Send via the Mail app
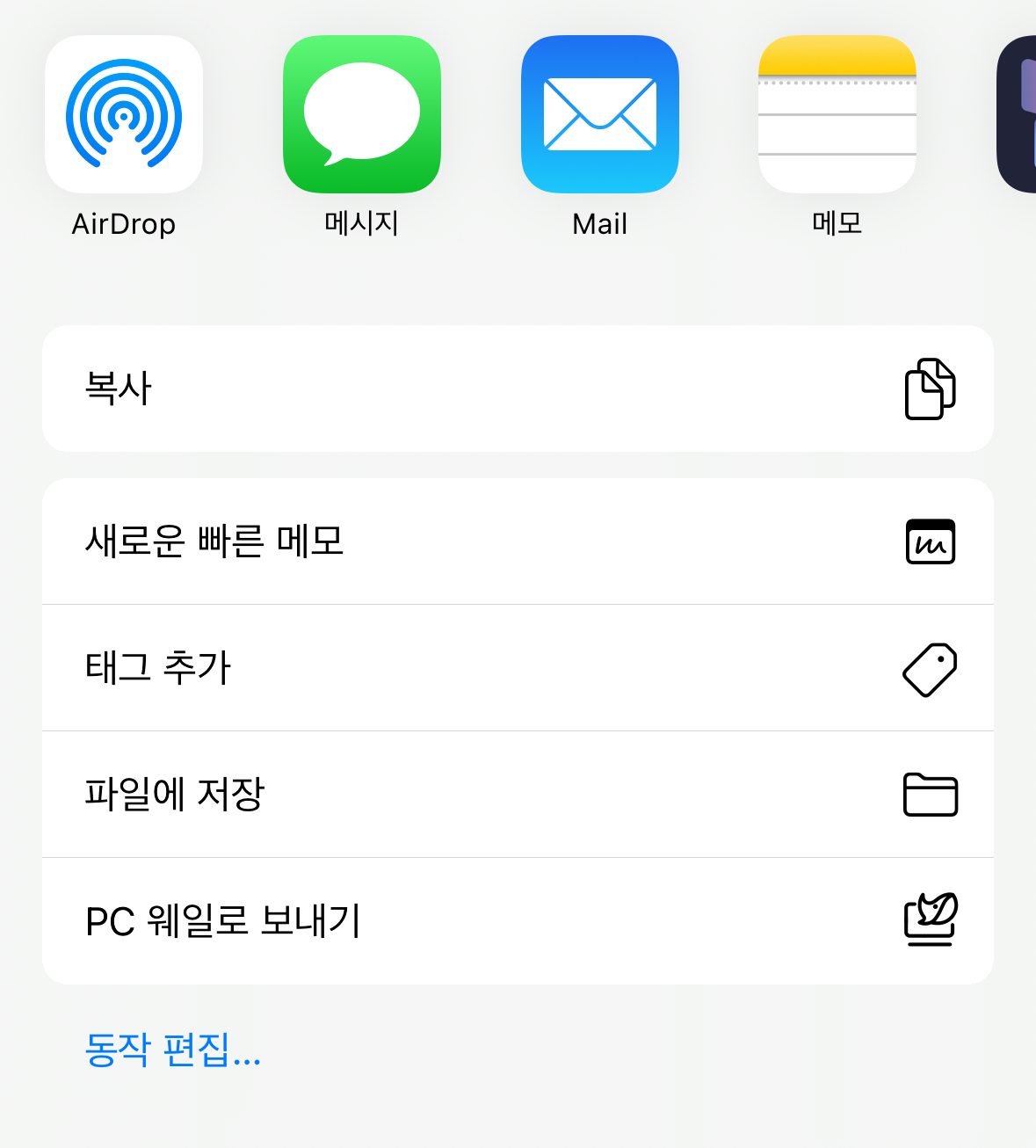This screenshot has width=1036, height=1148. click(x=600, y=115)
